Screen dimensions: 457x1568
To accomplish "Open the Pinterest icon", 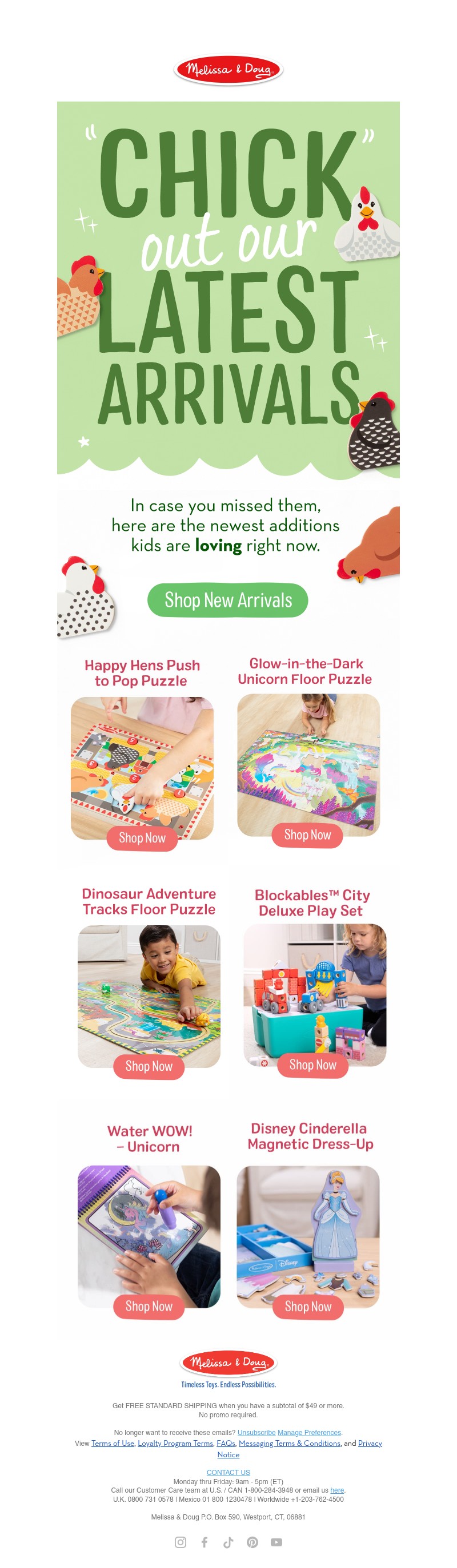I will (x=252, y=1541).
